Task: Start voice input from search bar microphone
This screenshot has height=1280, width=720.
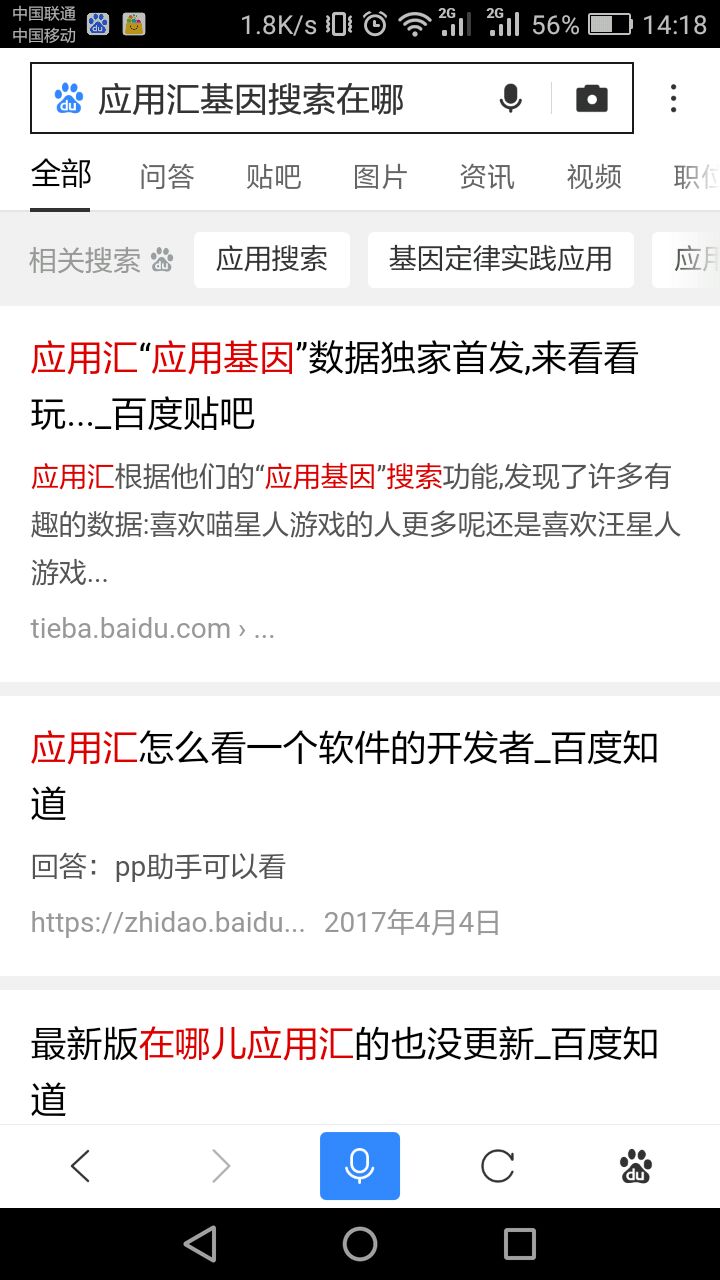Action: tap(511, 98)
